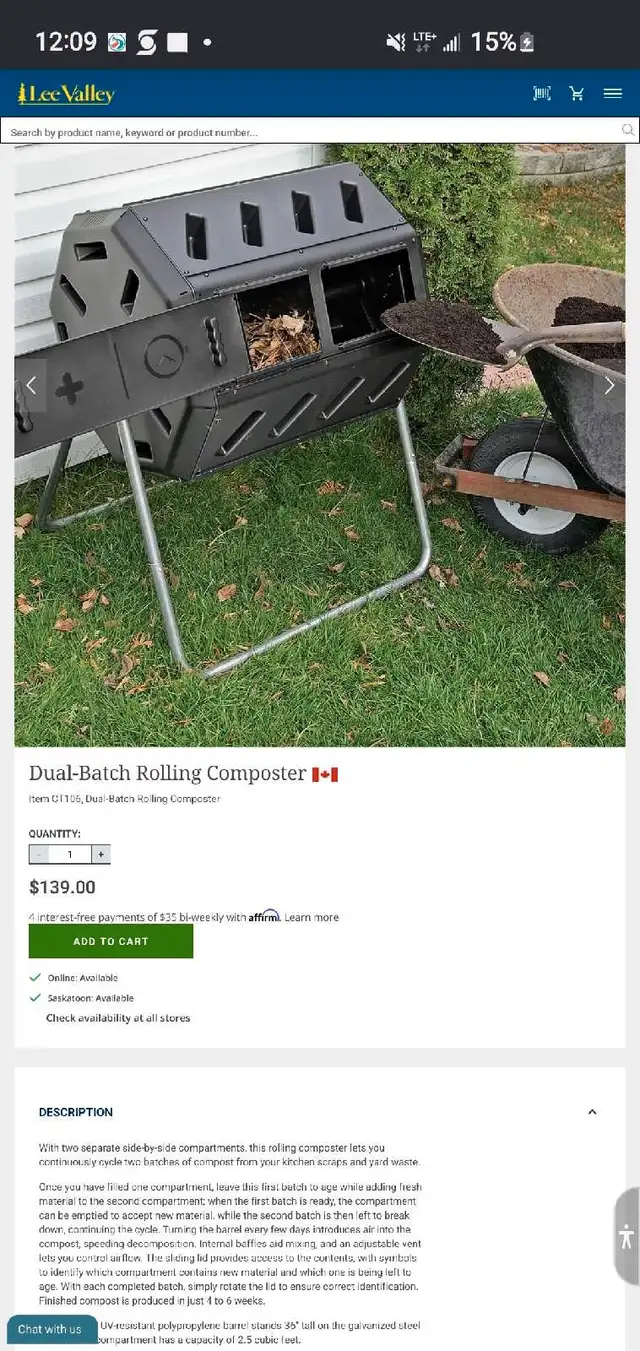Check availability at all stores

click(x=118, y=1018)
